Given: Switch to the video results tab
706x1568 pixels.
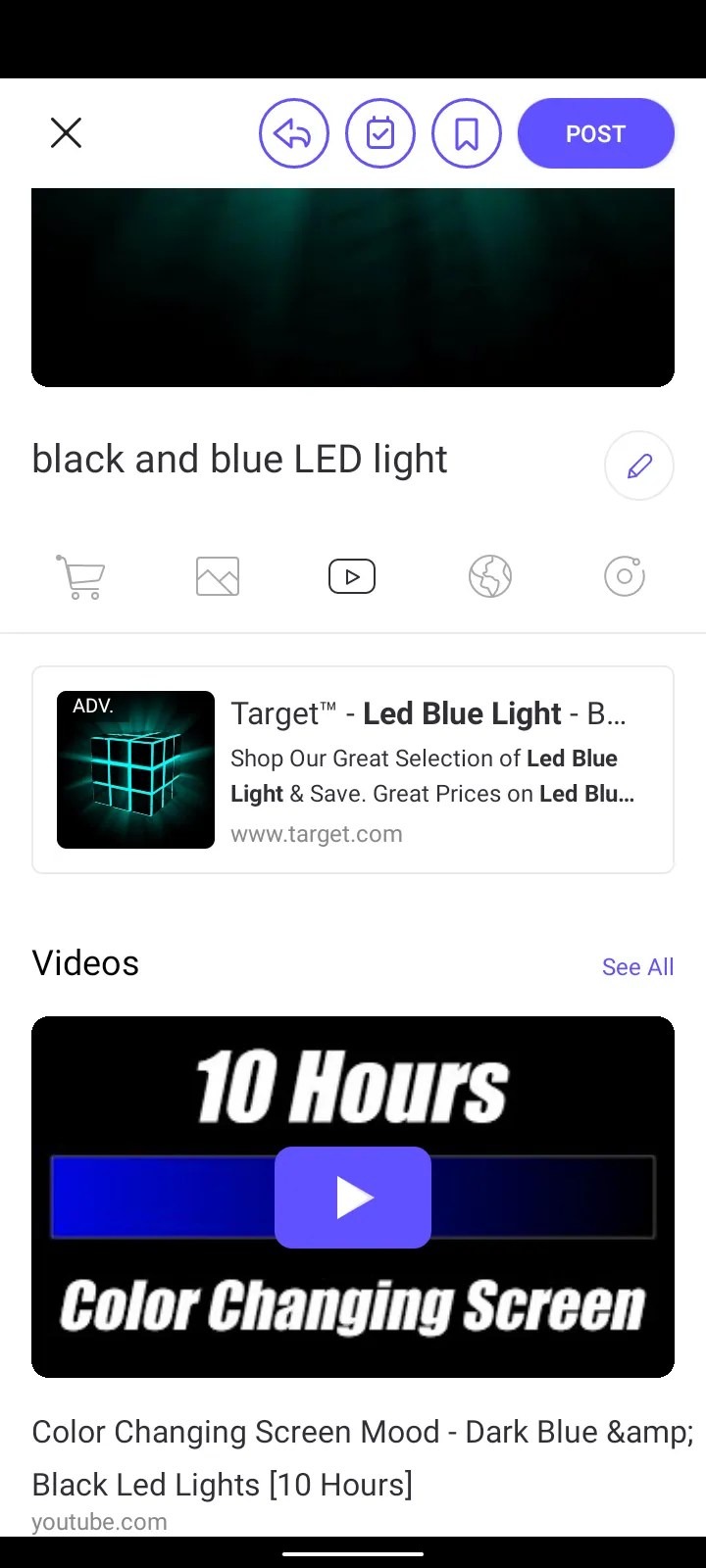Looking at the screenshot, I should (x=352, y=576).
